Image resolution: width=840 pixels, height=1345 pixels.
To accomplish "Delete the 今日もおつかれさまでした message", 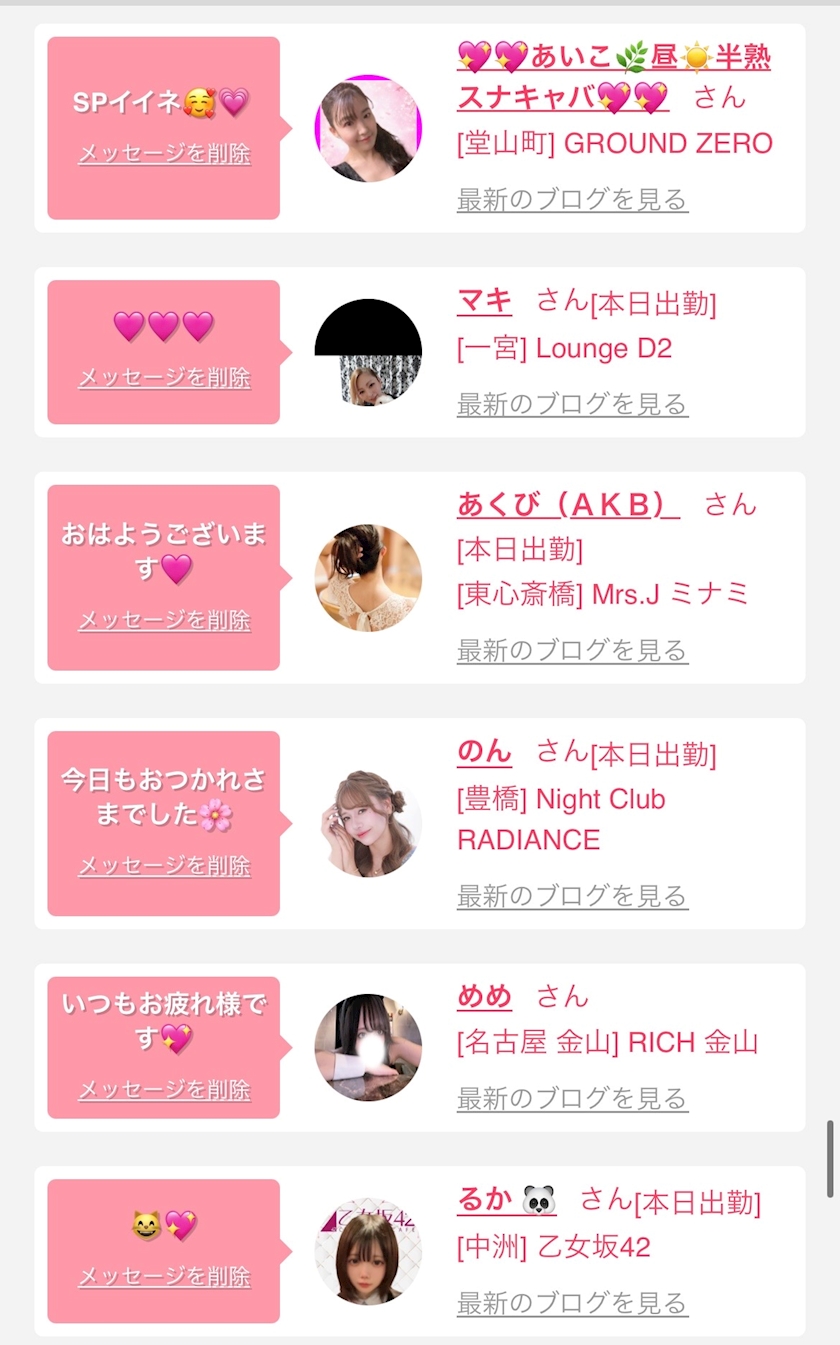I will tap(164, 866).
